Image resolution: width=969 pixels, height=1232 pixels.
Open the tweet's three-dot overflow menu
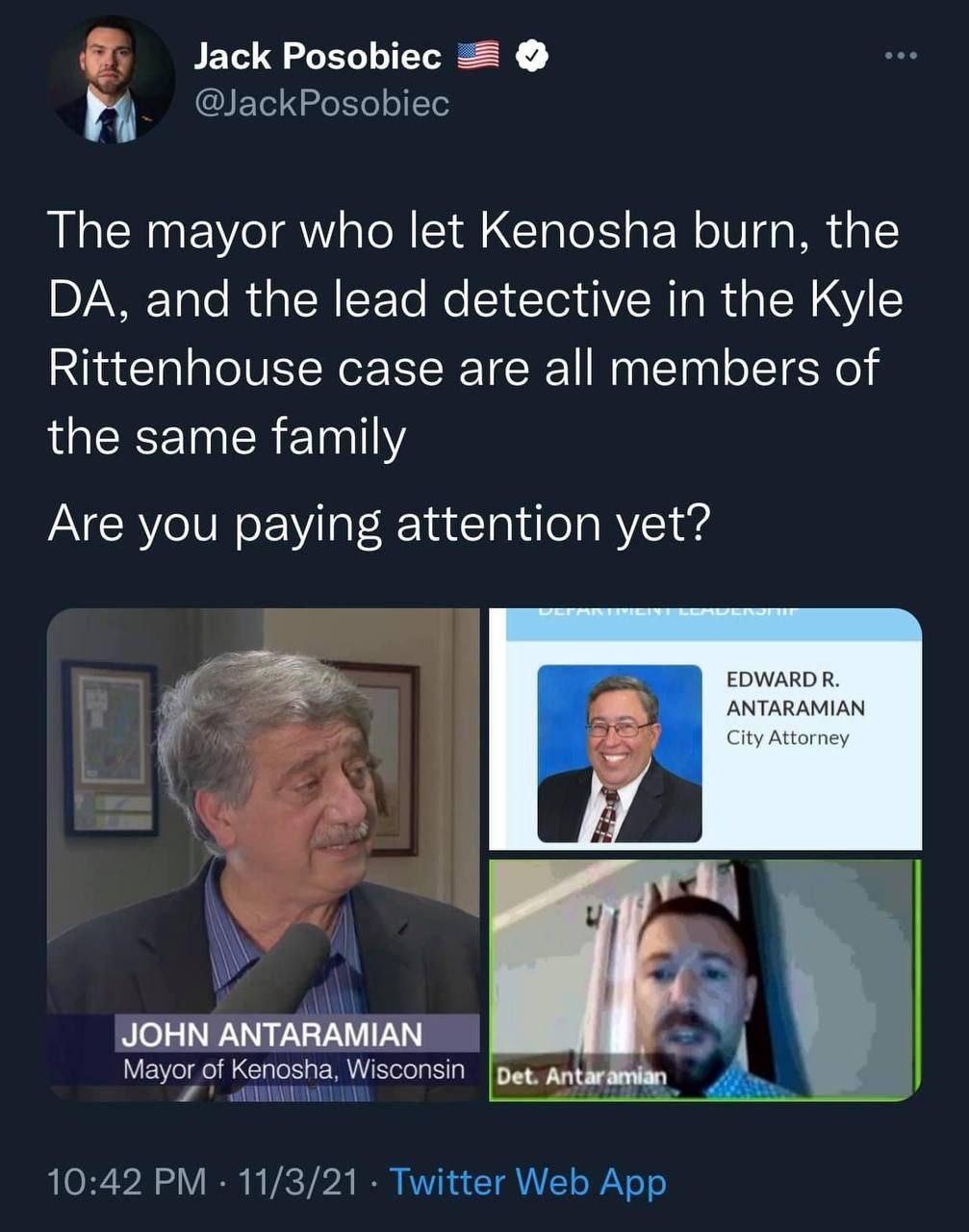point(901,57)
